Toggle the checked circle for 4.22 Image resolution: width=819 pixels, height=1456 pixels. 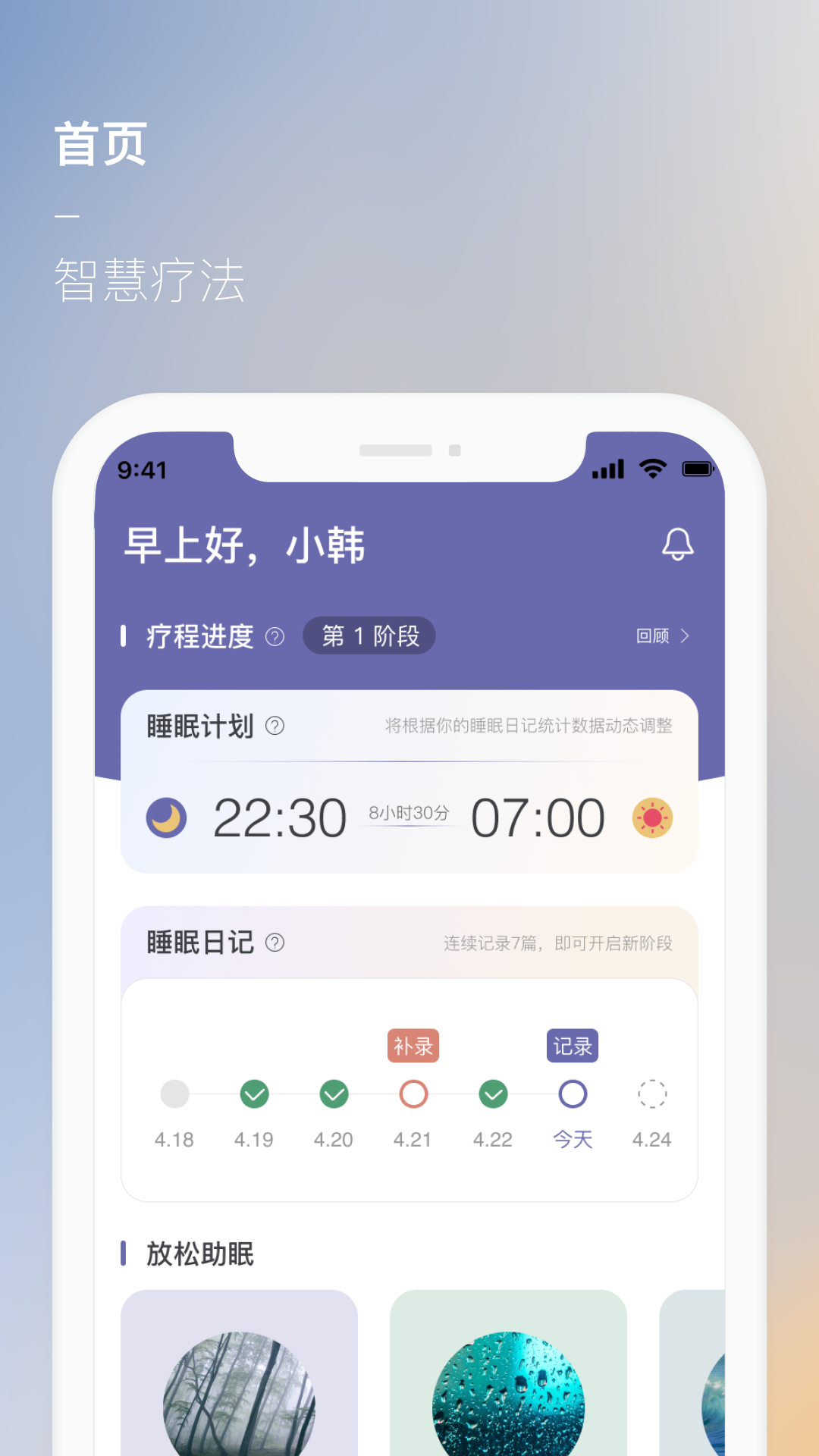point(493,1094)
